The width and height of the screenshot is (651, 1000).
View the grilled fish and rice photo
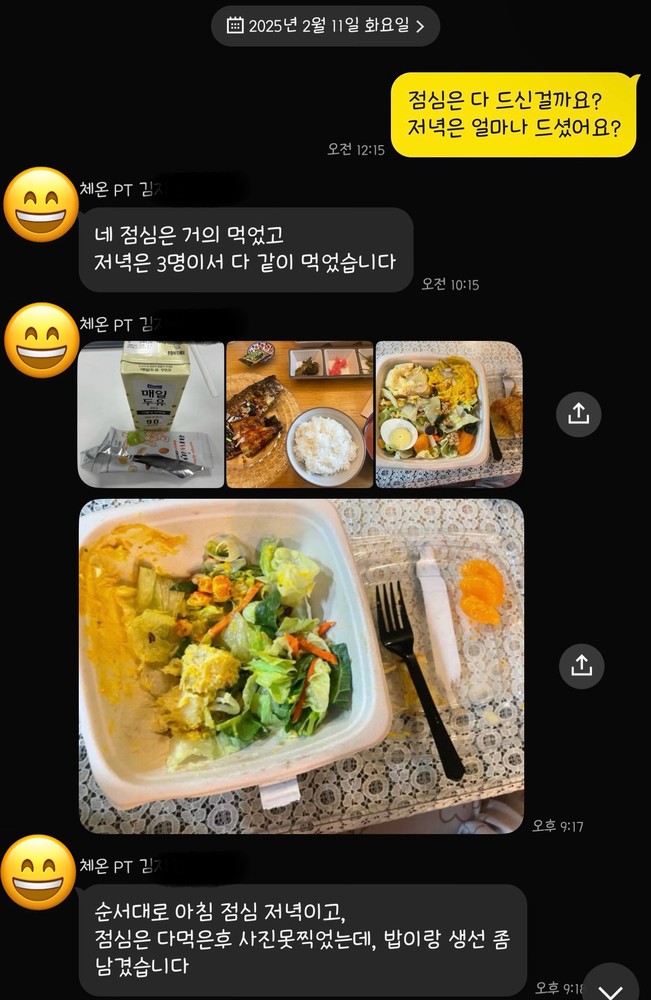(299, 414)
